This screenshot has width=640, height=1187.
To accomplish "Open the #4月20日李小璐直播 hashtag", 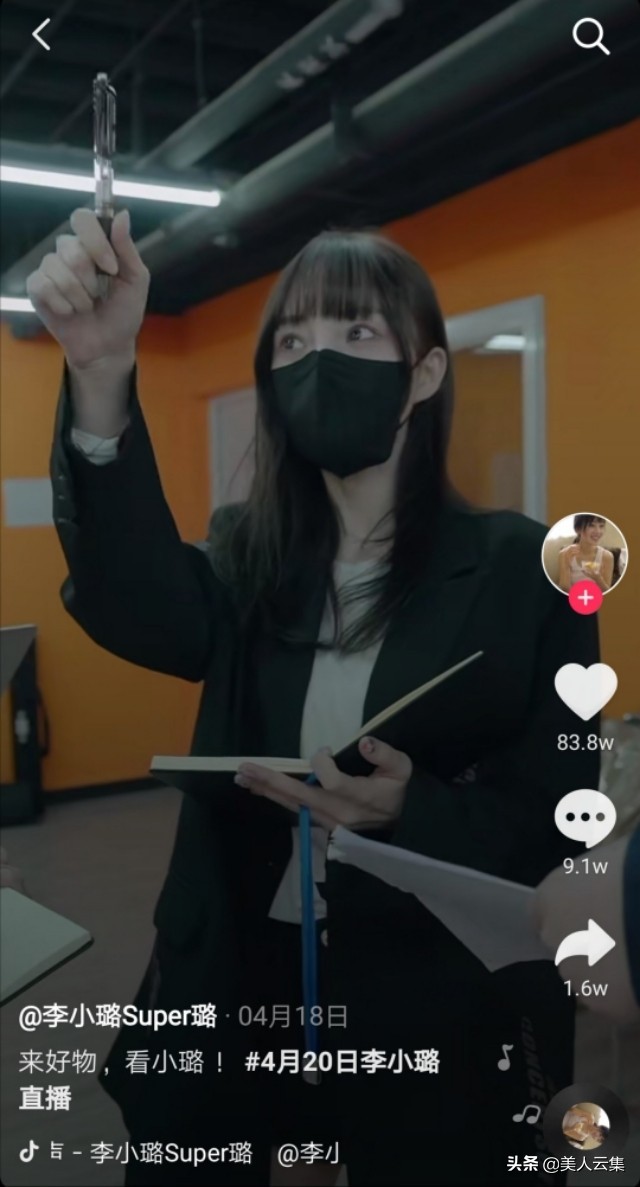I will 341,1062.
